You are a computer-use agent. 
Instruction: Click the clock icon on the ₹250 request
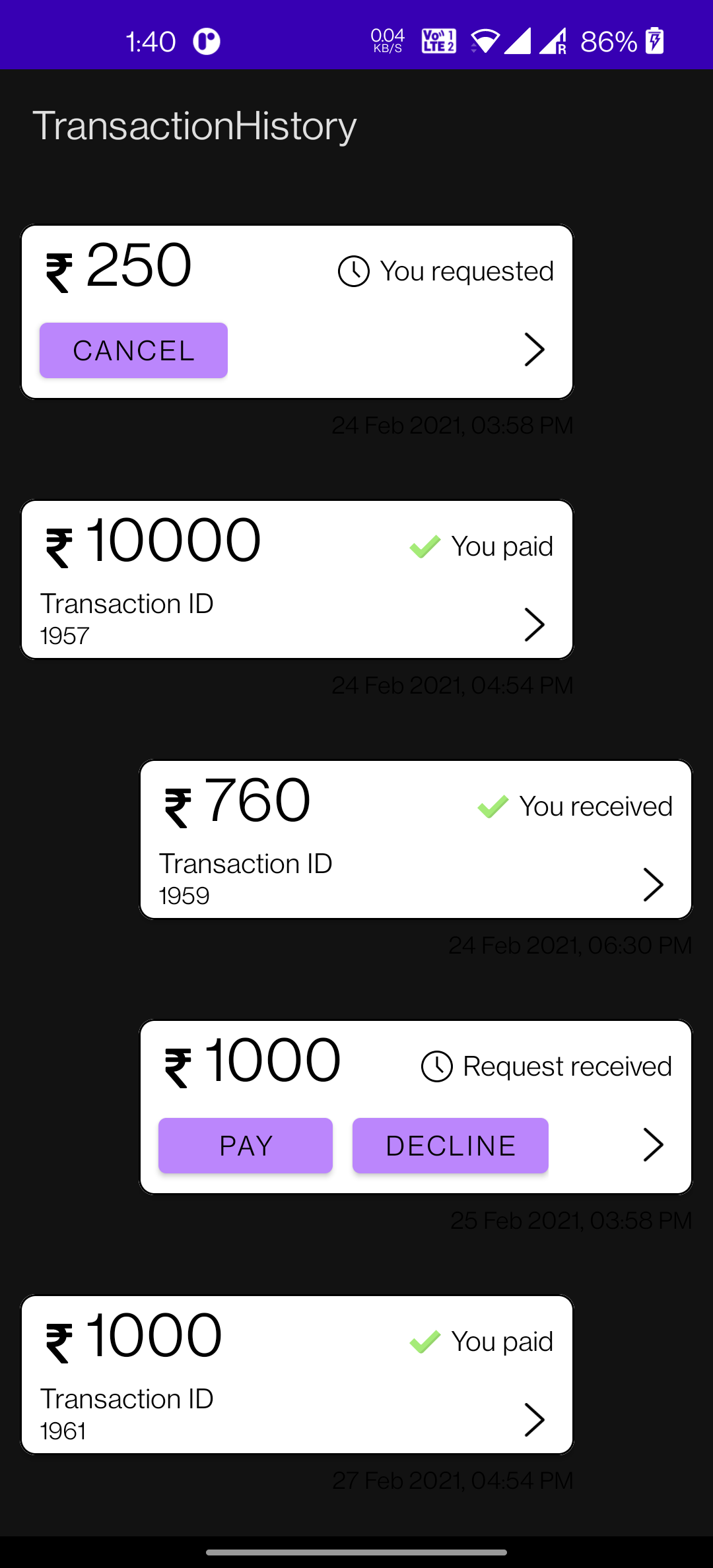coord(355,270)
